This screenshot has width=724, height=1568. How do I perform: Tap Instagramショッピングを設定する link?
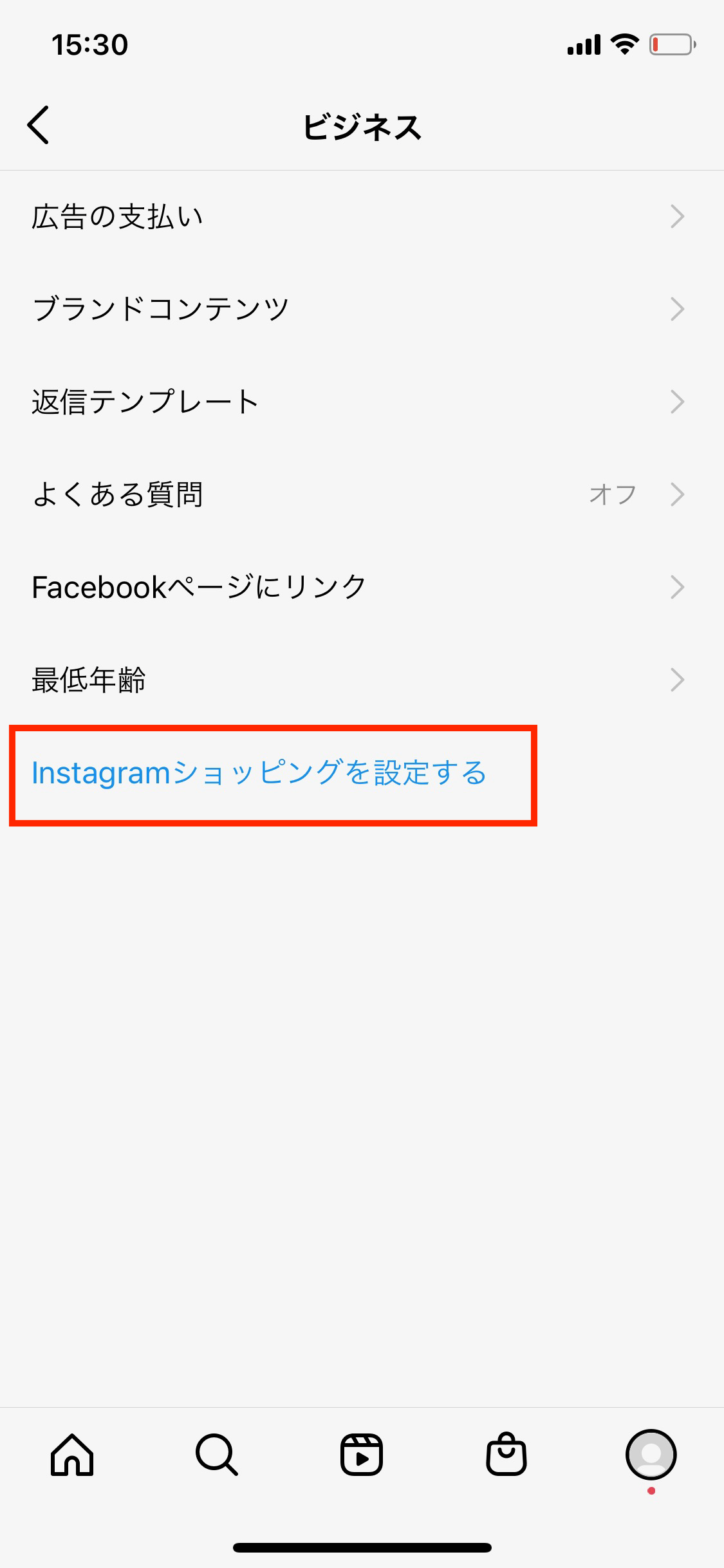[x=259, y=773]
